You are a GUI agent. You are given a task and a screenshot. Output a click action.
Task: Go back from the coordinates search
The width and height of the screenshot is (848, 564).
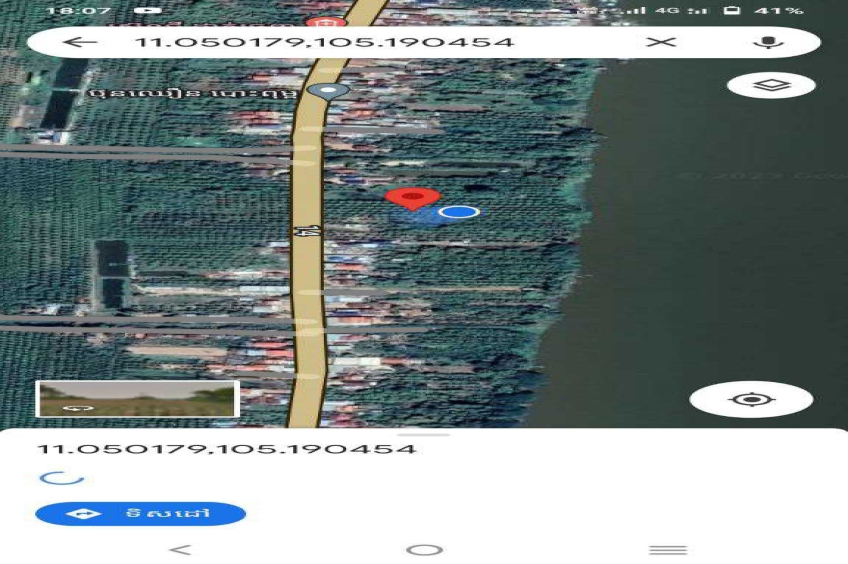[80, 42]
